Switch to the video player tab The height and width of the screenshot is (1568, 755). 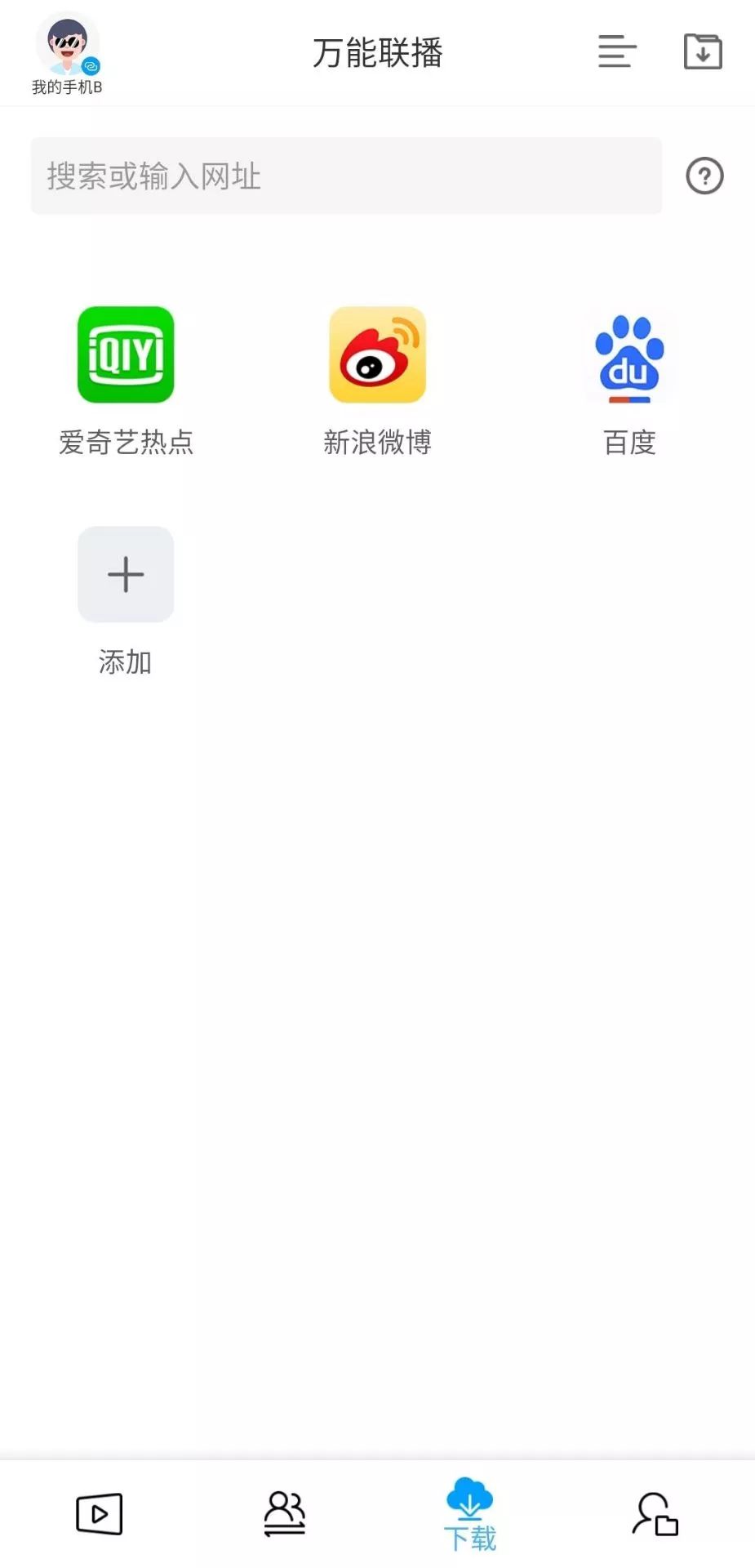99,1514
